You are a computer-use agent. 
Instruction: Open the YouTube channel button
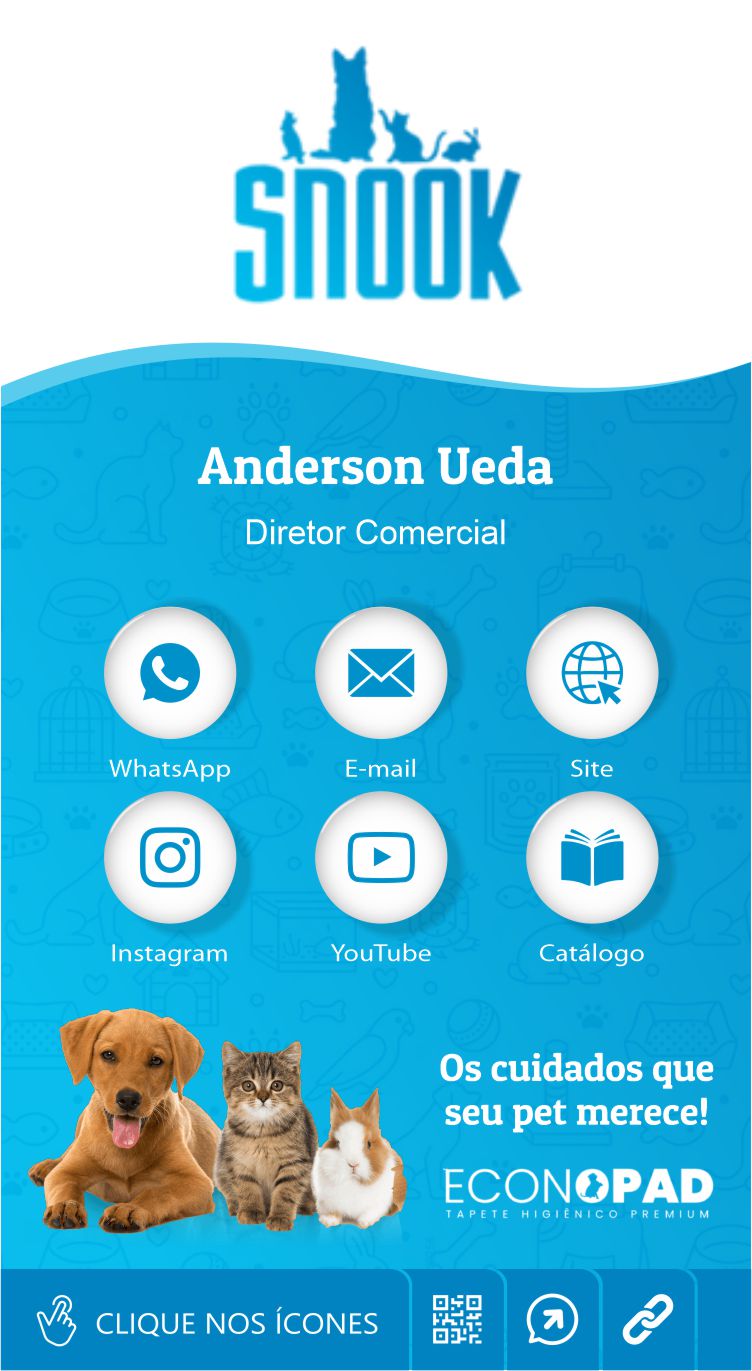pos(381,857)
